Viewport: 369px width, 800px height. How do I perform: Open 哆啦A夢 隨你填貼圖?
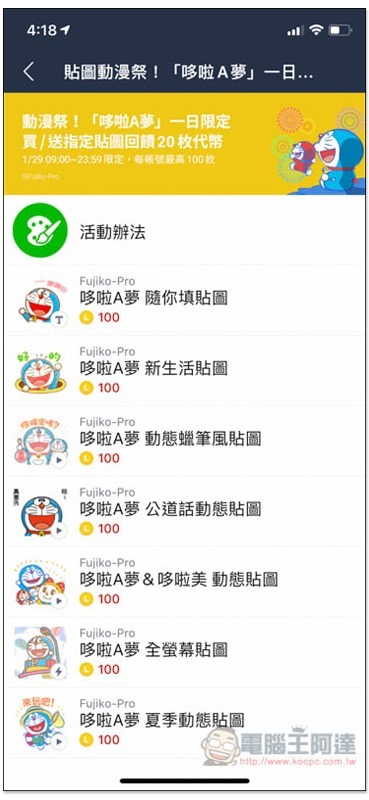pyautogui.click(x=184, y=301)
